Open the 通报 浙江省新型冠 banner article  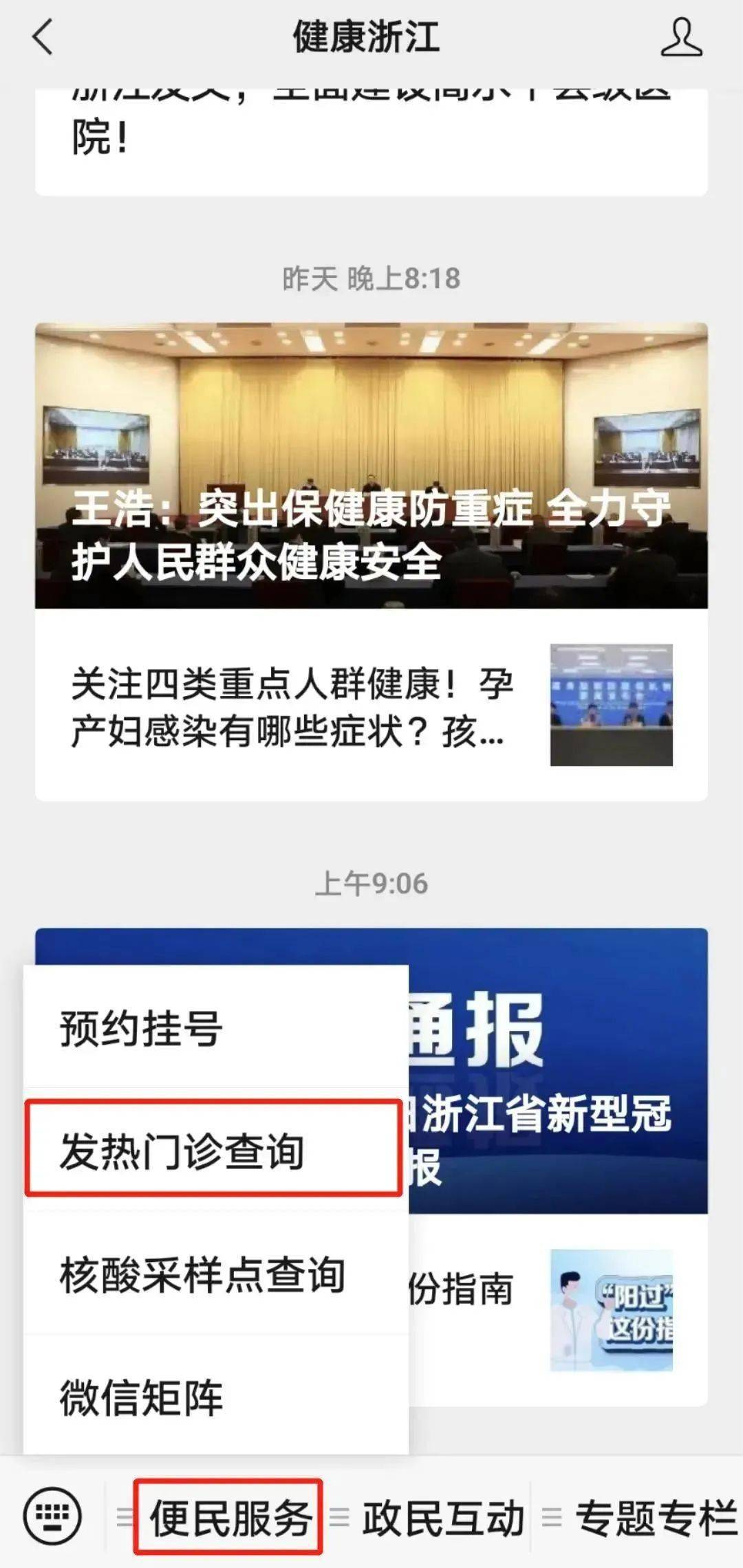coord(557,1073)
